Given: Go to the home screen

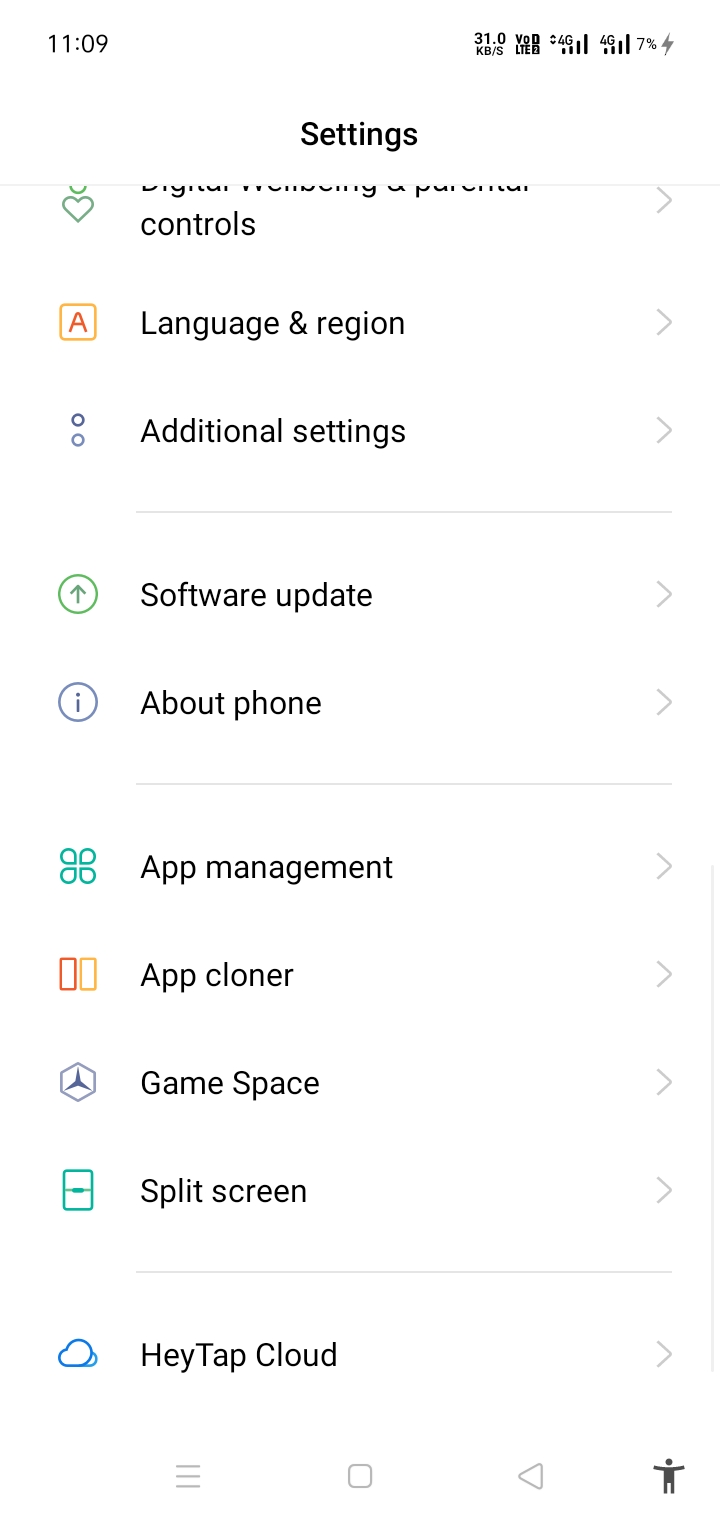Looking at the screenshot, I should tap(360, 1476).
